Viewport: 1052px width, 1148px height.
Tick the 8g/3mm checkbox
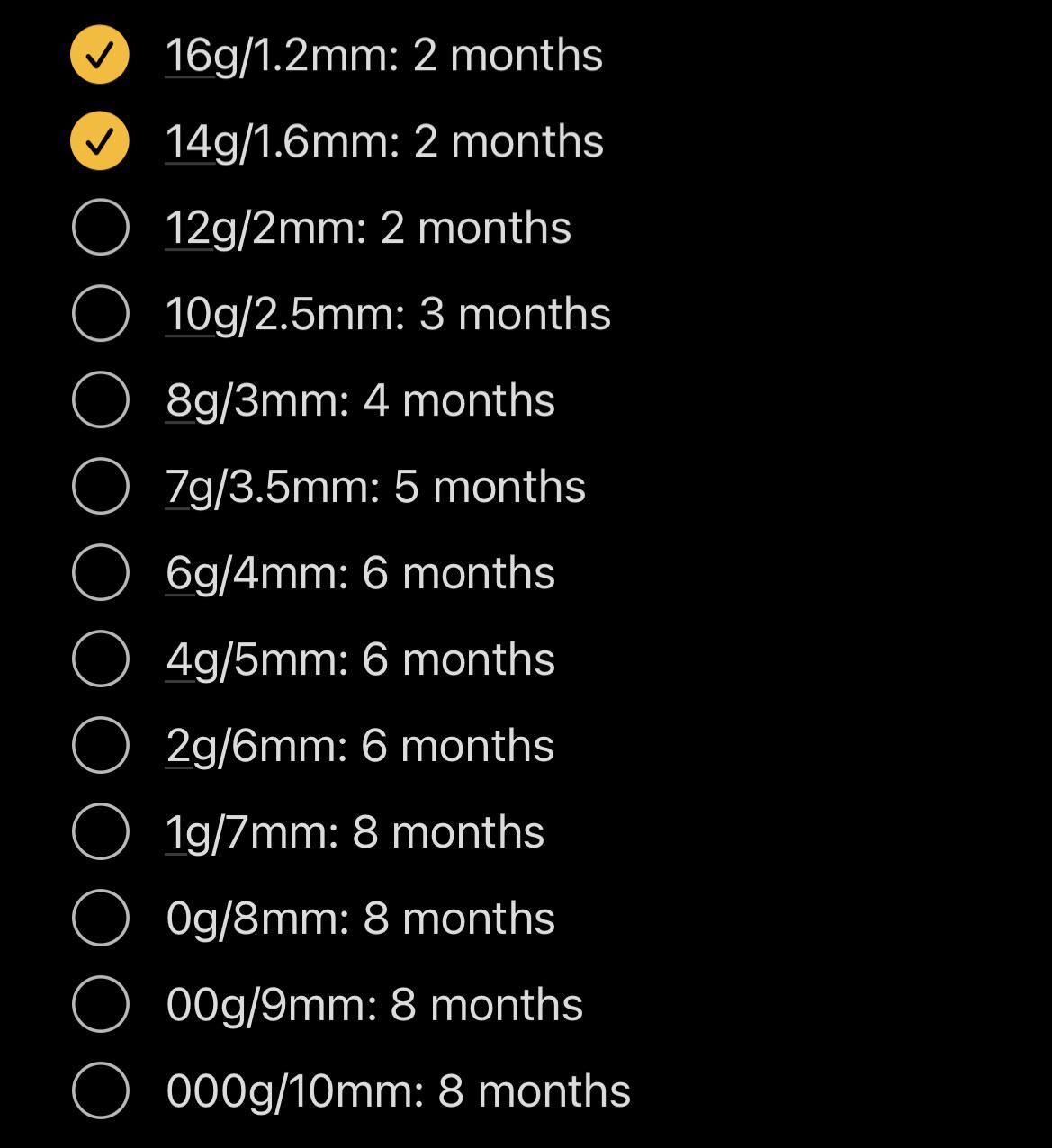[x=100, y=400]
